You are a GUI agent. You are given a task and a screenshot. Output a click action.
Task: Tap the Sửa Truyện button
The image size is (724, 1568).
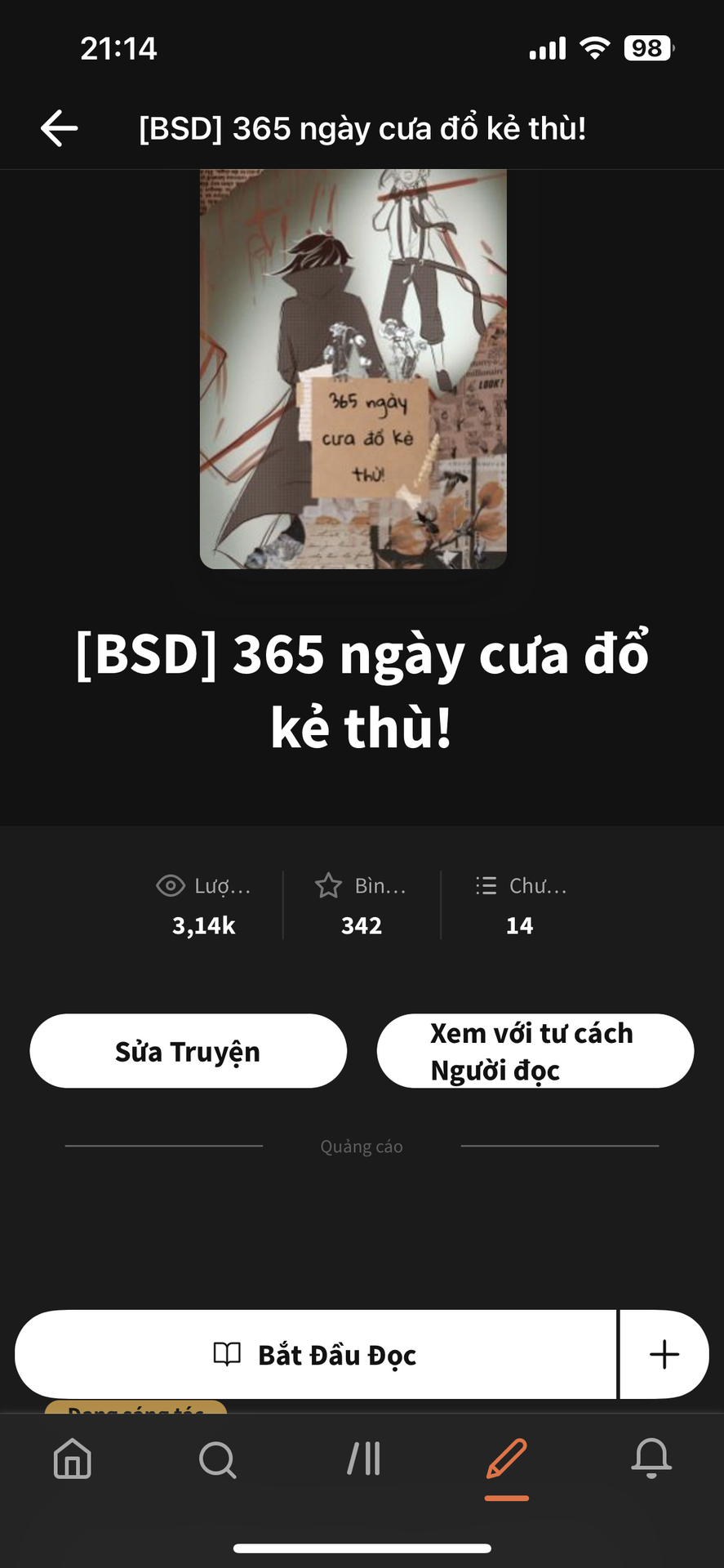click(x=188, y=1051)
